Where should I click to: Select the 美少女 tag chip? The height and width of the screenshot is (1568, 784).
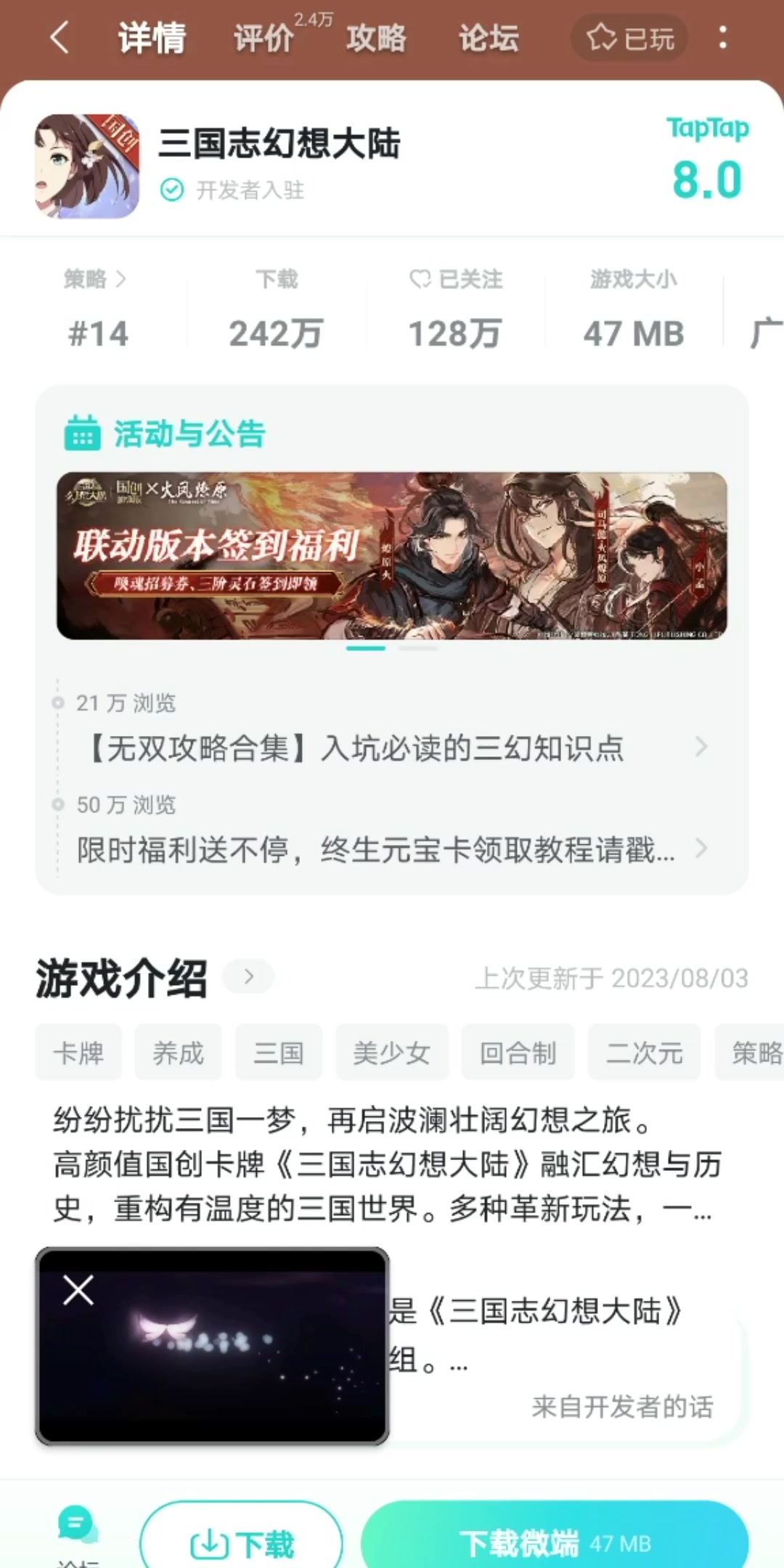point(392,1053)
